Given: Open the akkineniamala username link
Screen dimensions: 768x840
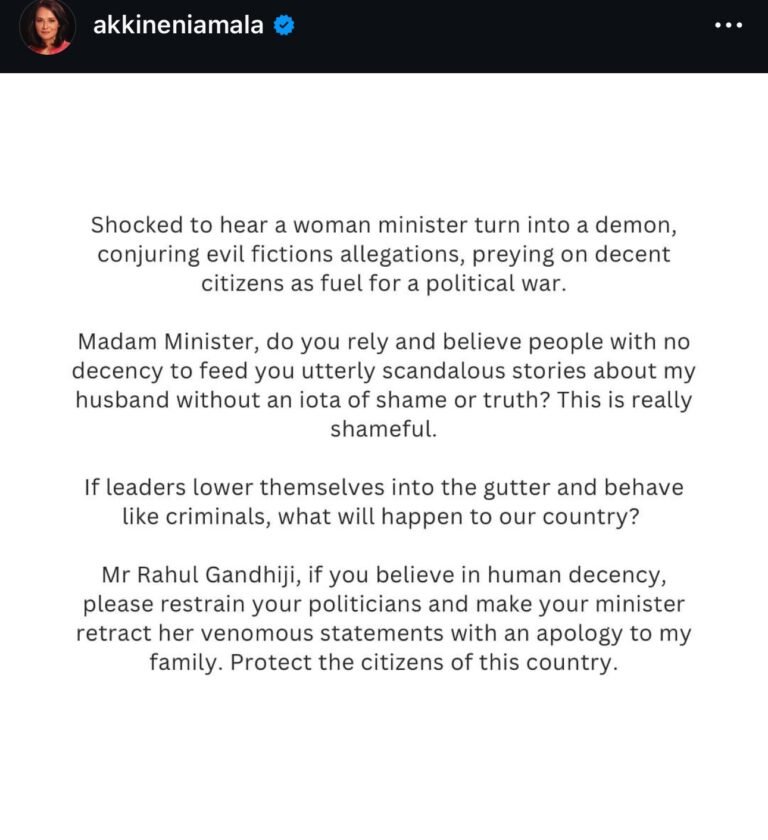Looking at the screenshot, I should pyautogui.click(x=178, y=26).
